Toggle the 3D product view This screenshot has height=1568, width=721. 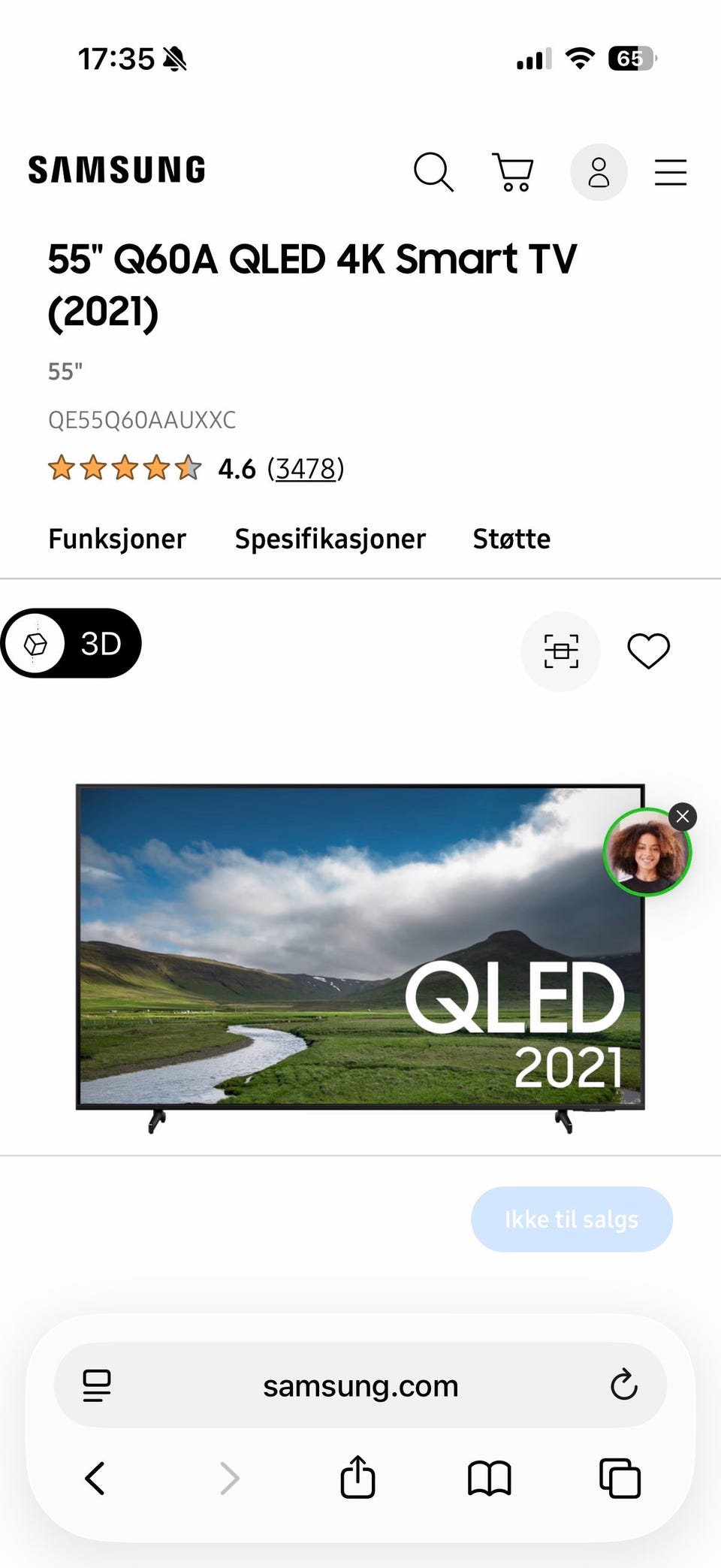pos(71,643)
